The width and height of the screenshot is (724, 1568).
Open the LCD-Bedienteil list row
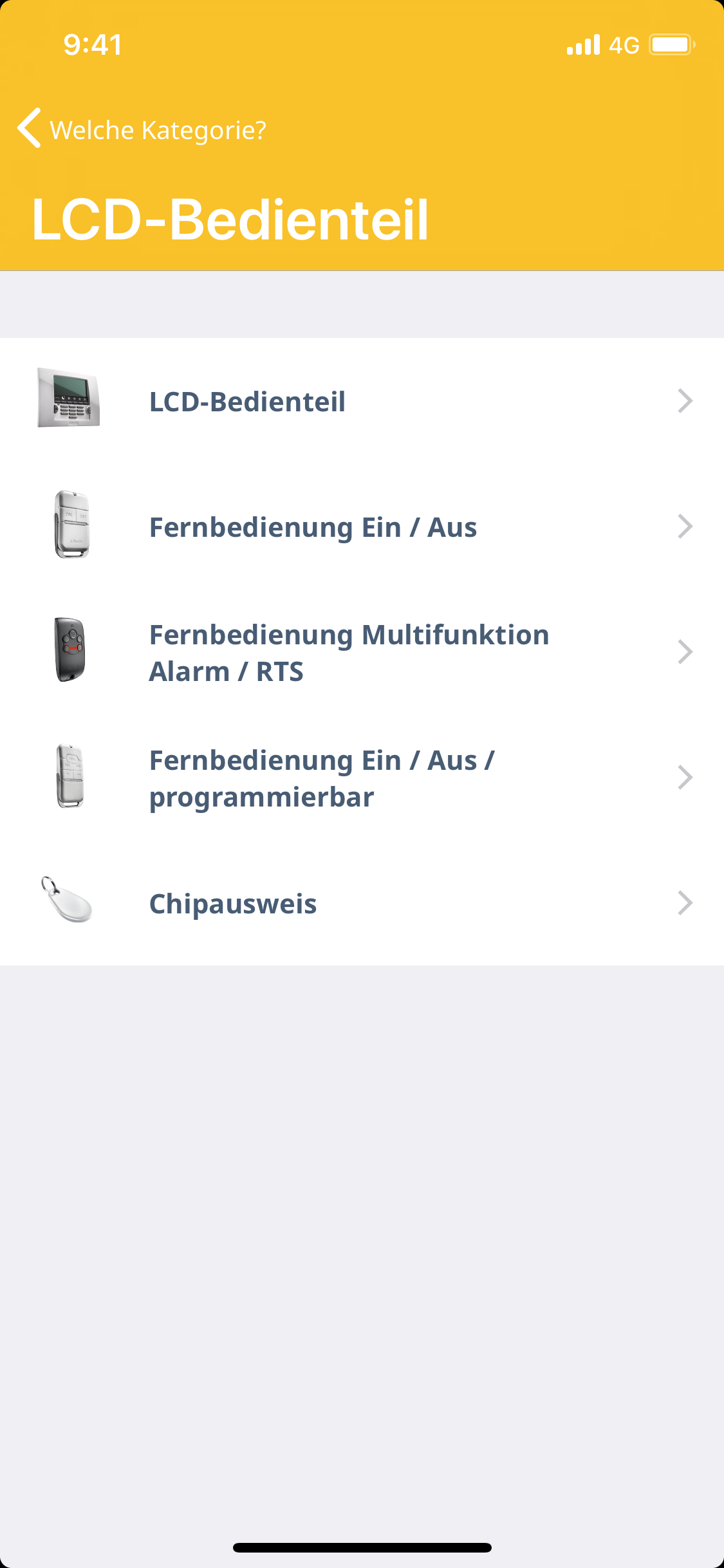point(362,401)
